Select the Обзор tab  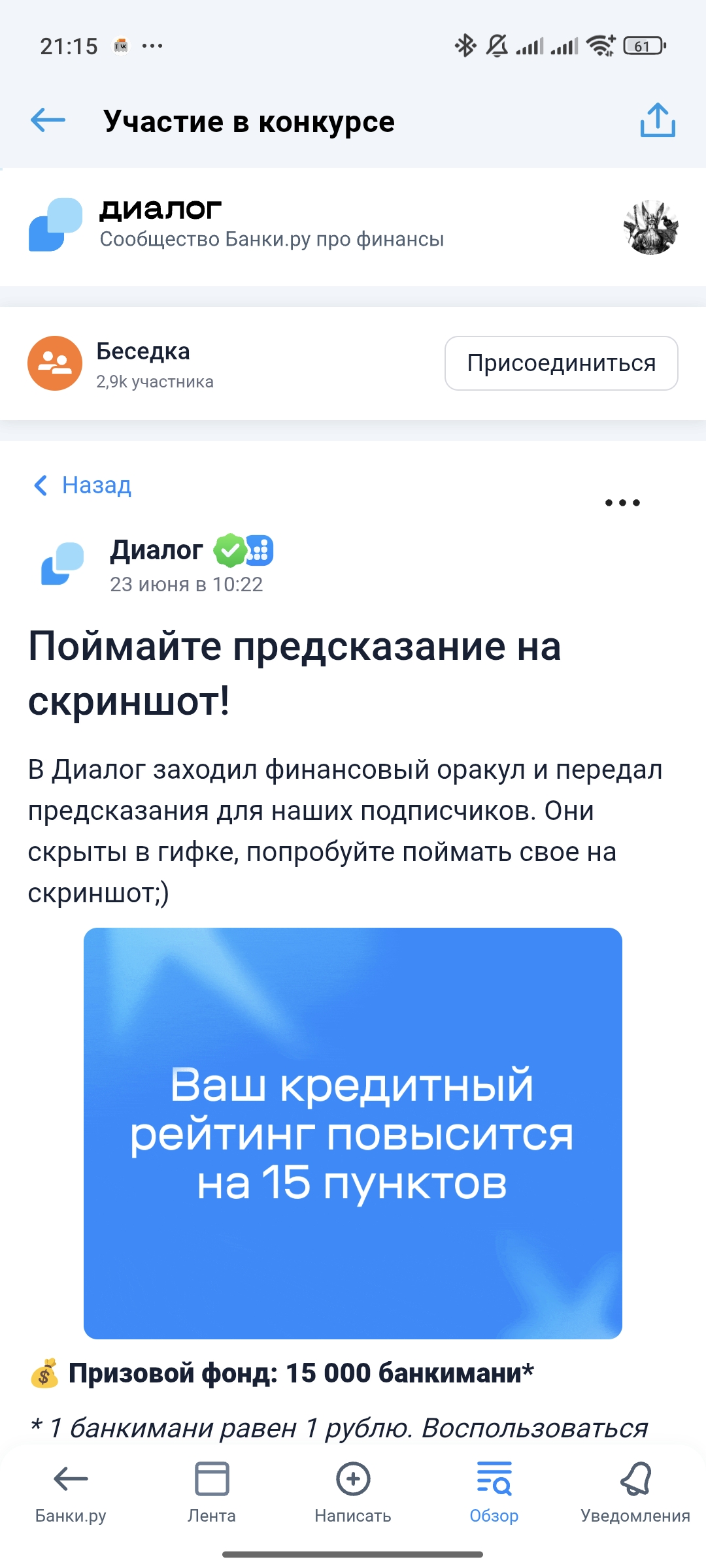494,1493
